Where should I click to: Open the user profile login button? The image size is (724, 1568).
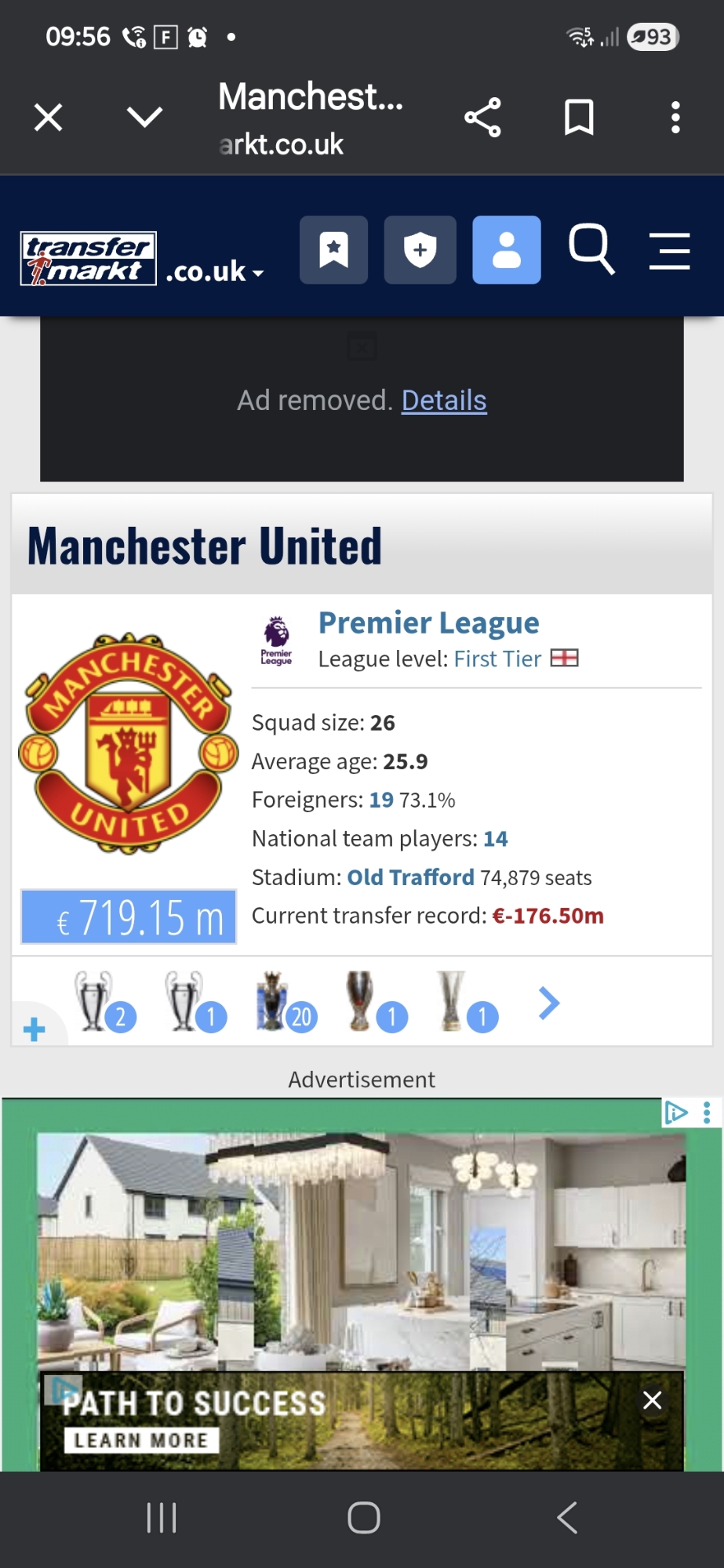(x=506, y=249)
